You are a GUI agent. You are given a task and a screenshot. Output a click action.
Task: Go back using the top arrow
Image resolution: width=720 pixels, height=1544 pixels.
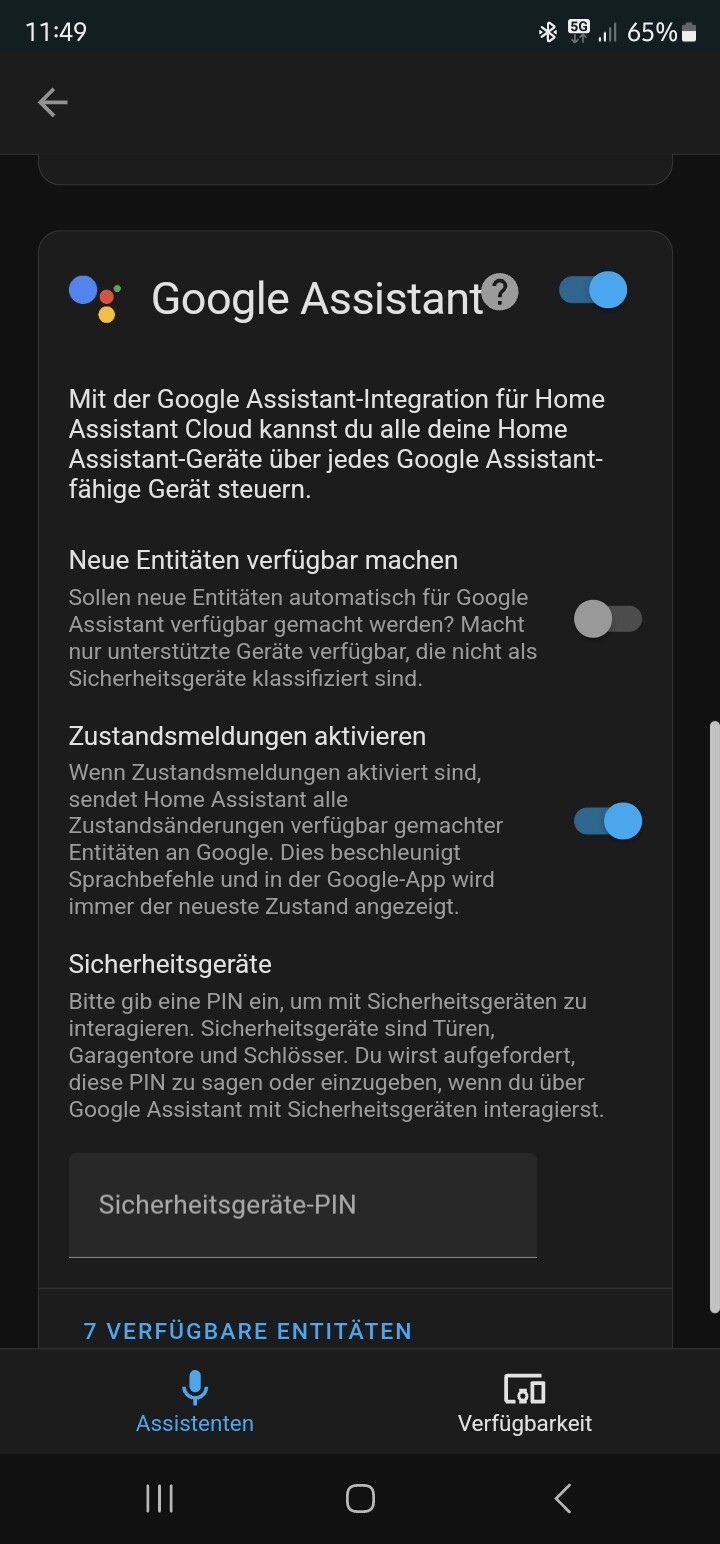(53, 102)
